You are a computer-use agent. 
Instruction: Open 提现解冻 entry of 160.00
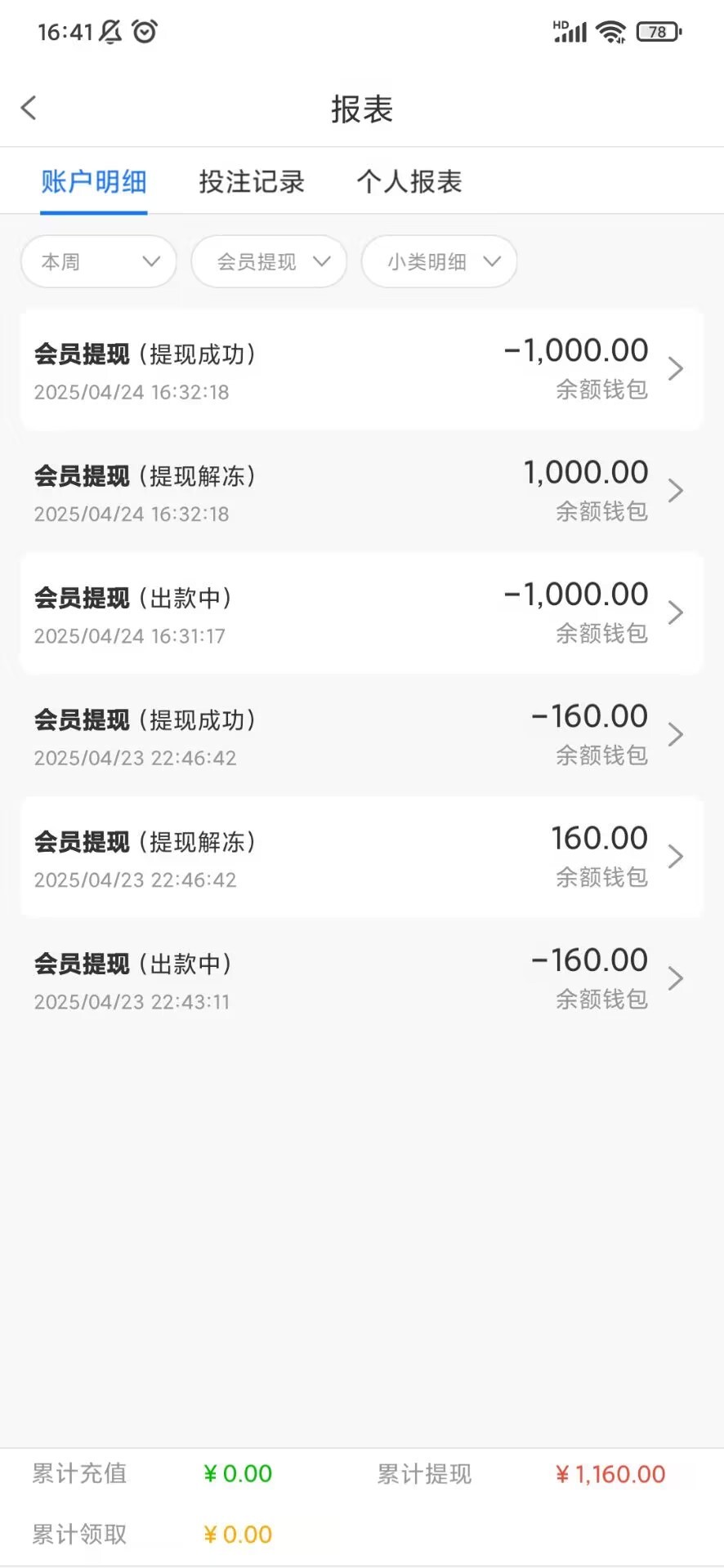click(362, 857)
